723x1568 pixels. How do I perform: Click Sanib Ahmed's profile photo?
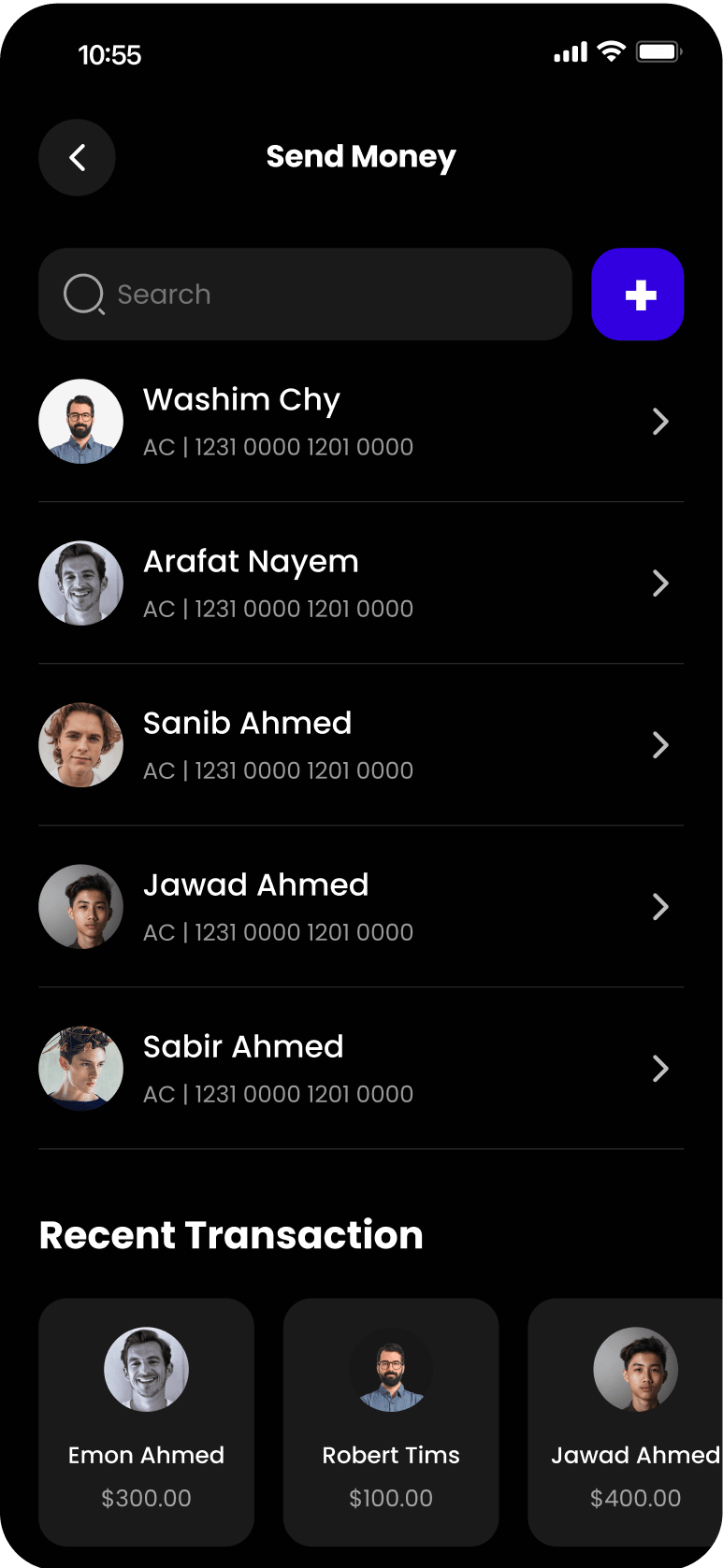click(80, 744)
